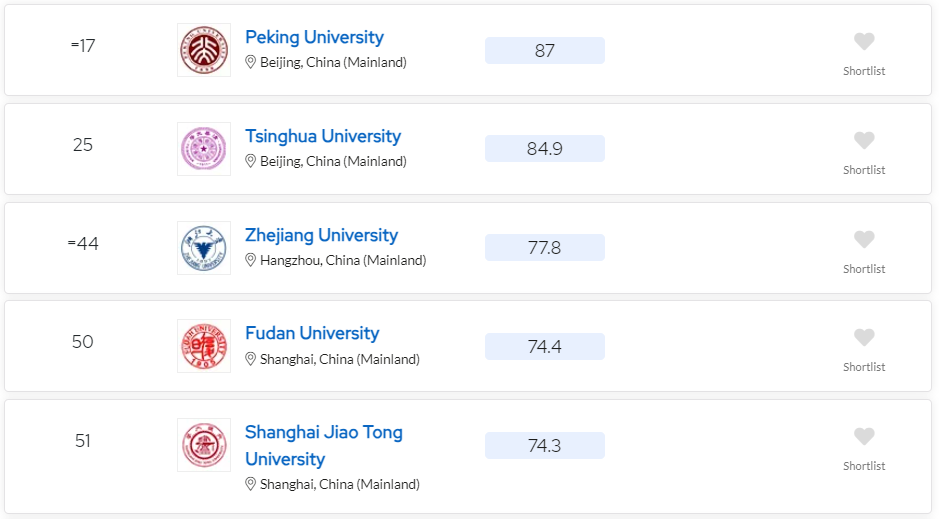The height and width of the screenshot is (519, 939).
Task: Shortlist Shanghai Jiao Tong University
Action: pos(864,437)
